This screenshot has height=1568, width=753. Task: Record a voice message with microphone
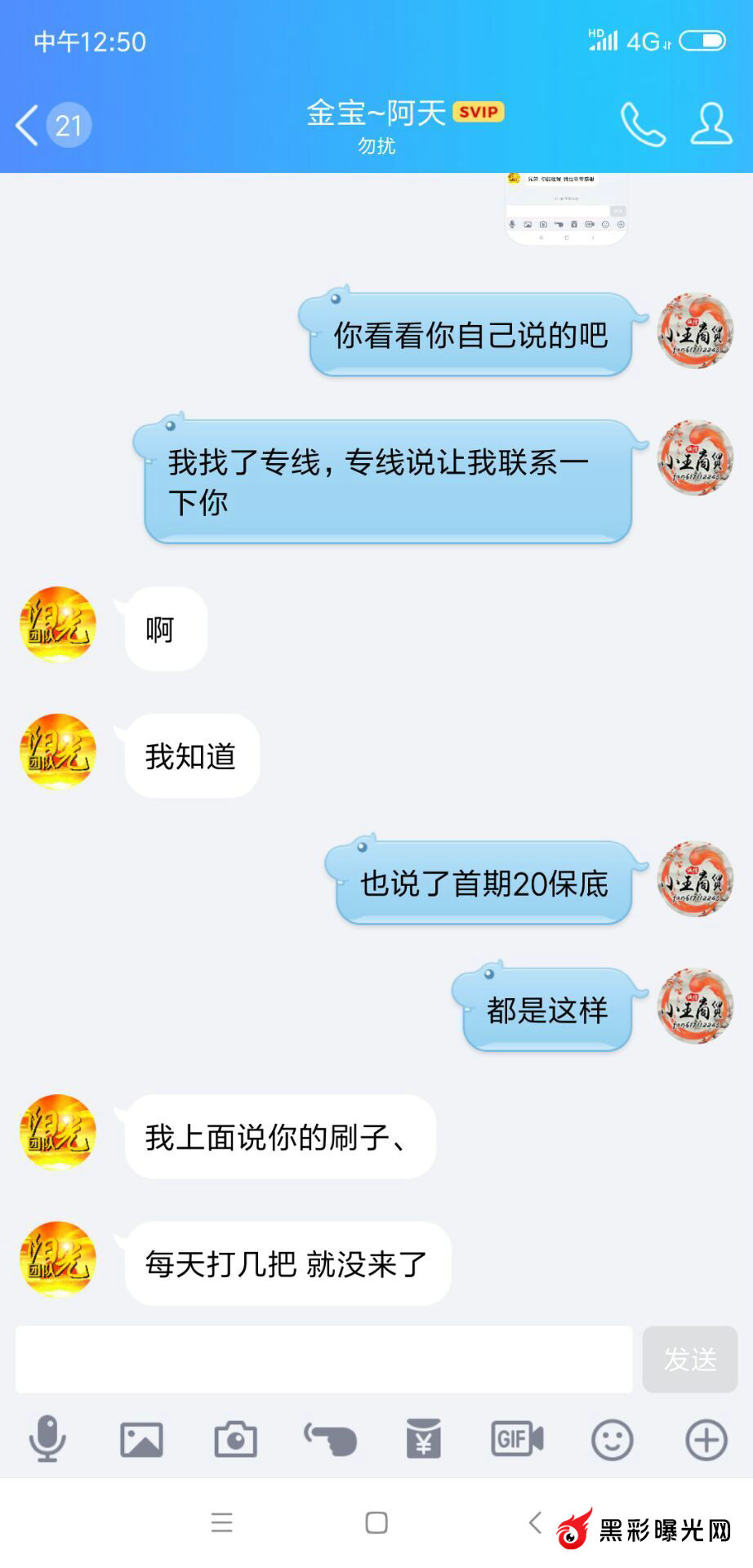(47, 1439)
